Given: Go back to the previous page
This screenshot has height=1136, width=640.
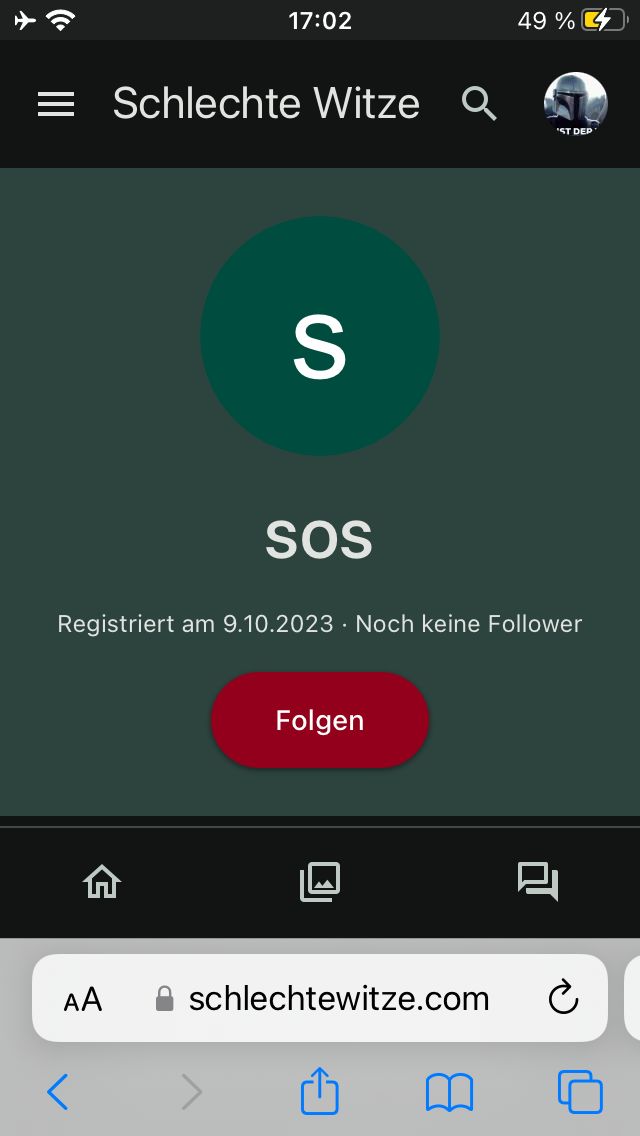Looking at the screenshot, I should coord(58,1091).
